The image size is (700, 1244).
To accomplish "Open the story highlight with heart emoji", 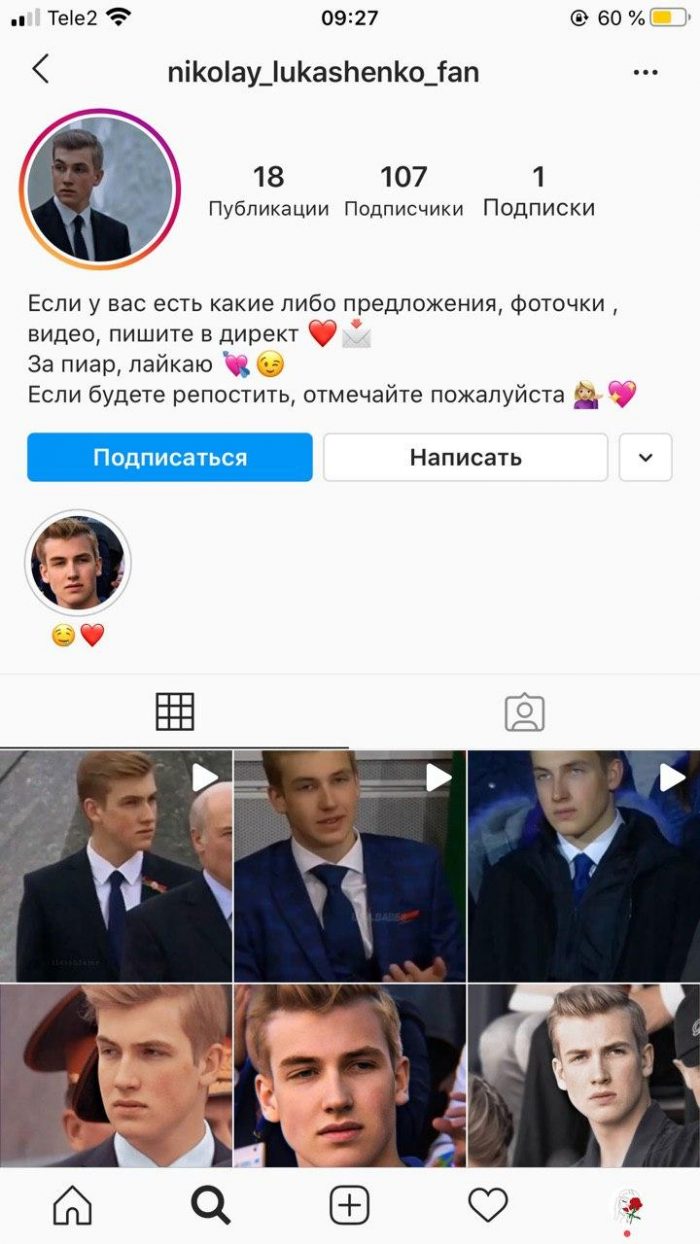I will pos(78,565).
